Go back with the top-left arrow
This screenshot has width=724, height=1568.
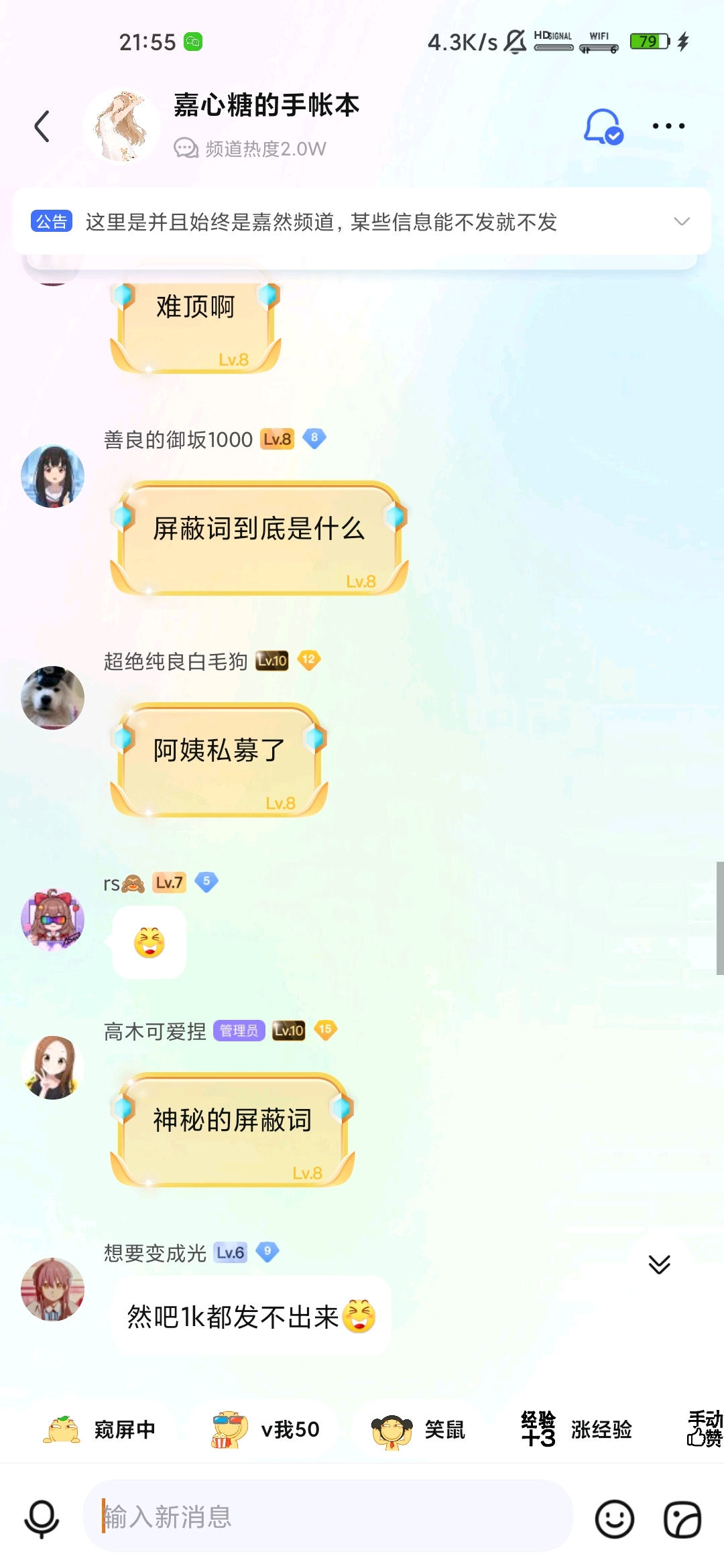click(x=42, y=126)
